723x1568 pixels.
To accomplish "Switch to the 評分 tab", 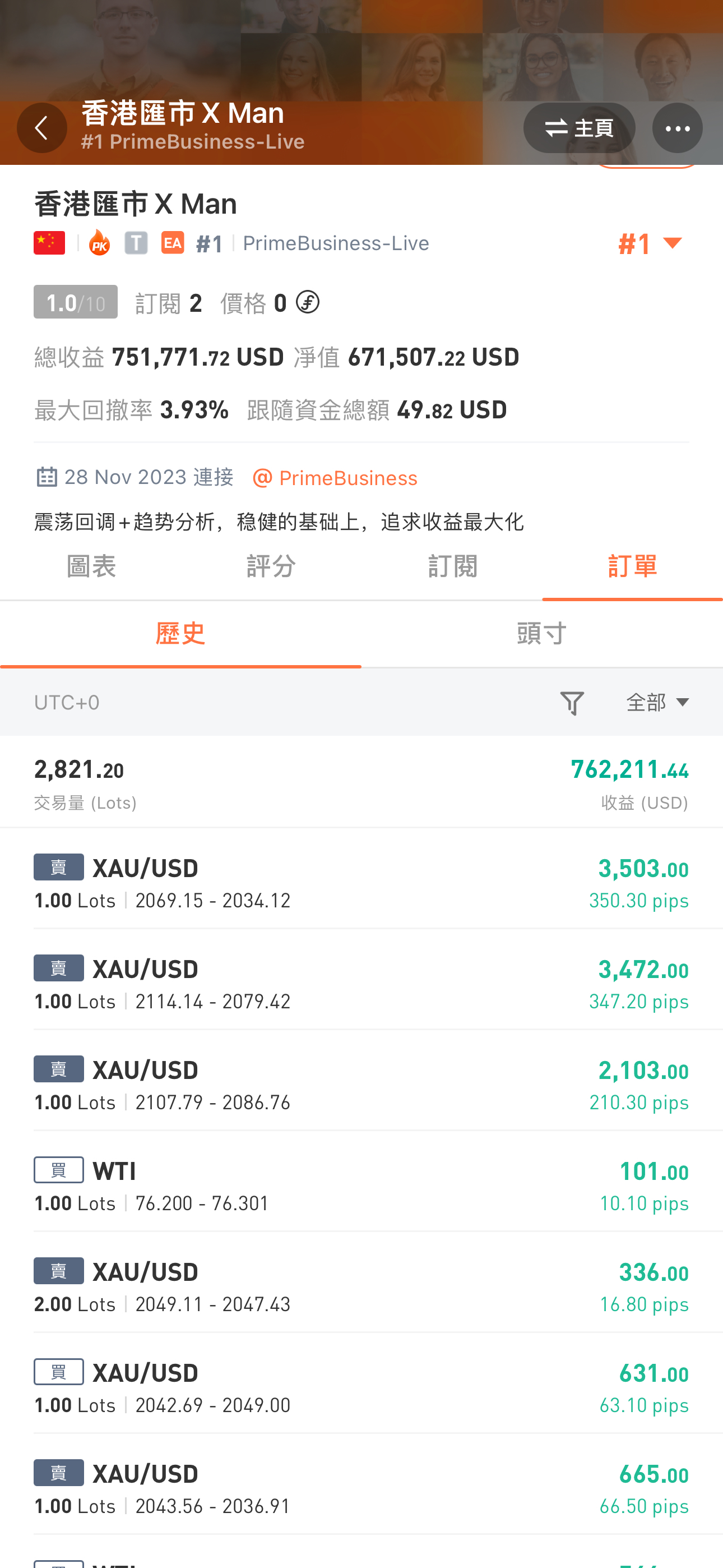I will [x=271, y=567].
